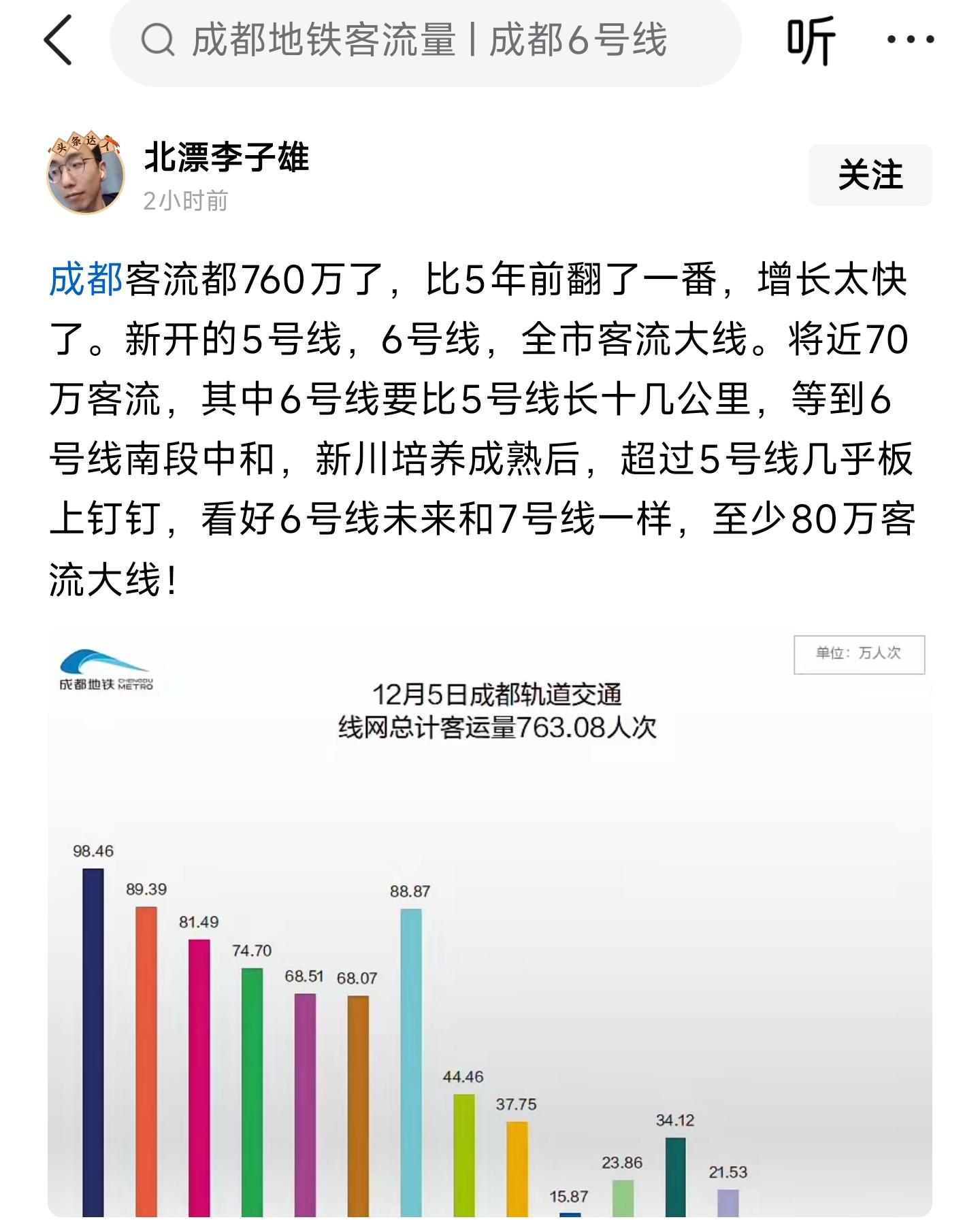Listen to this post with 听
This screenshot has width=980, height=1224.
[x=811, y=41]
